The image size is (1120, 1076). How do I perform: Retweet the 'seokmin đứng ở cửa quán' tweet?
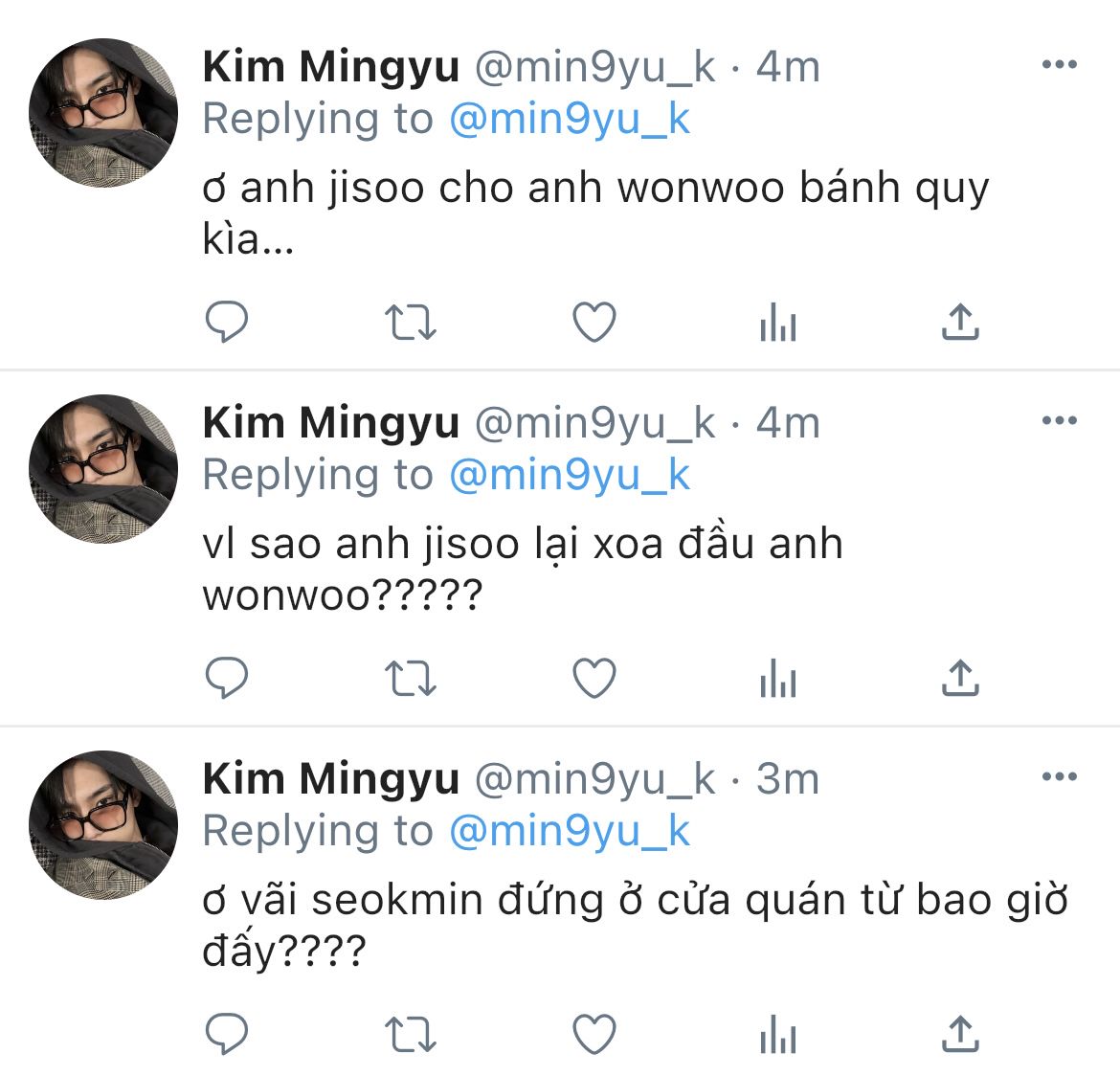pos(410,1035)
